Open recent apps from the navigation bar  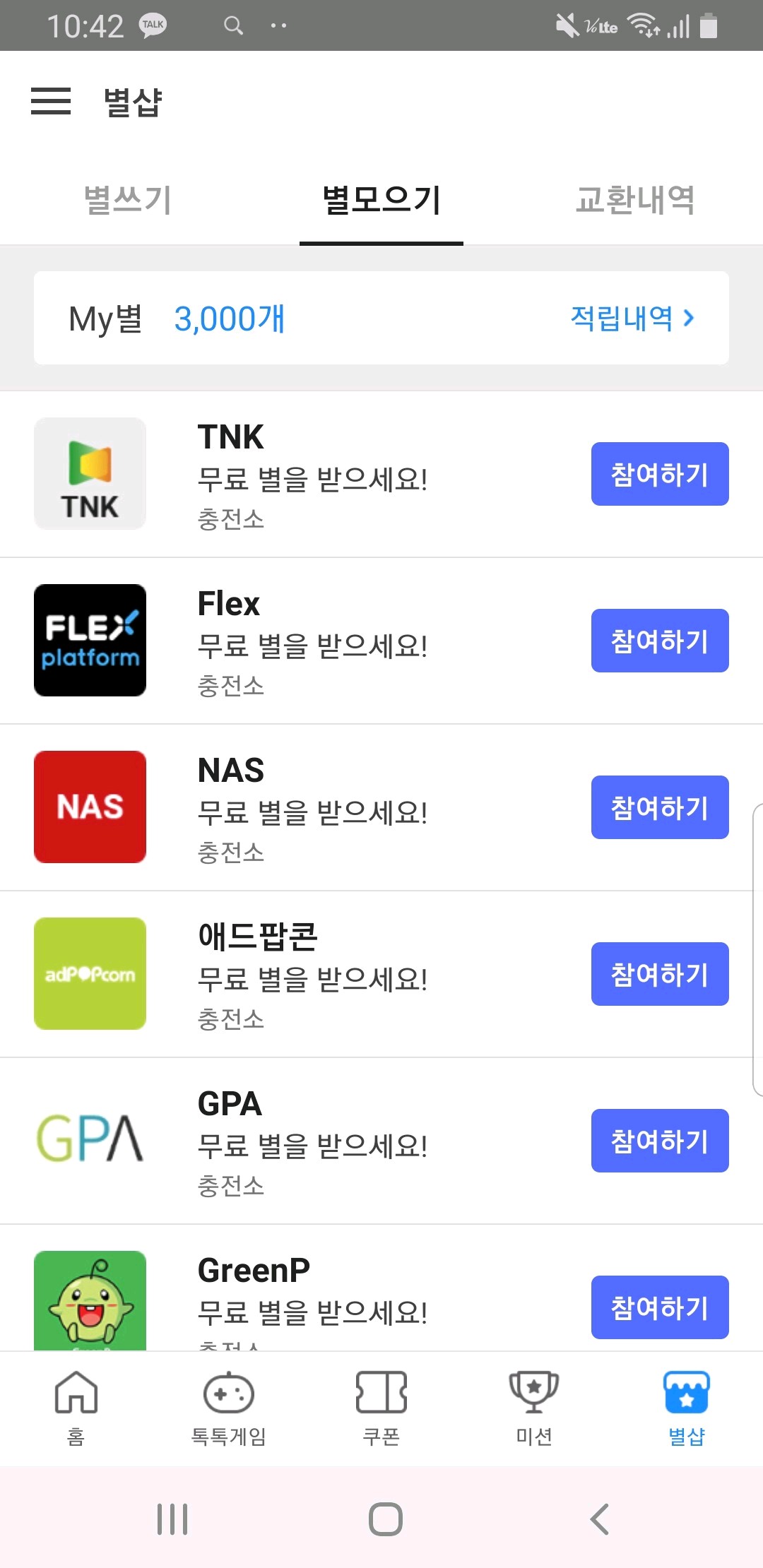[x=172, y=1519]
